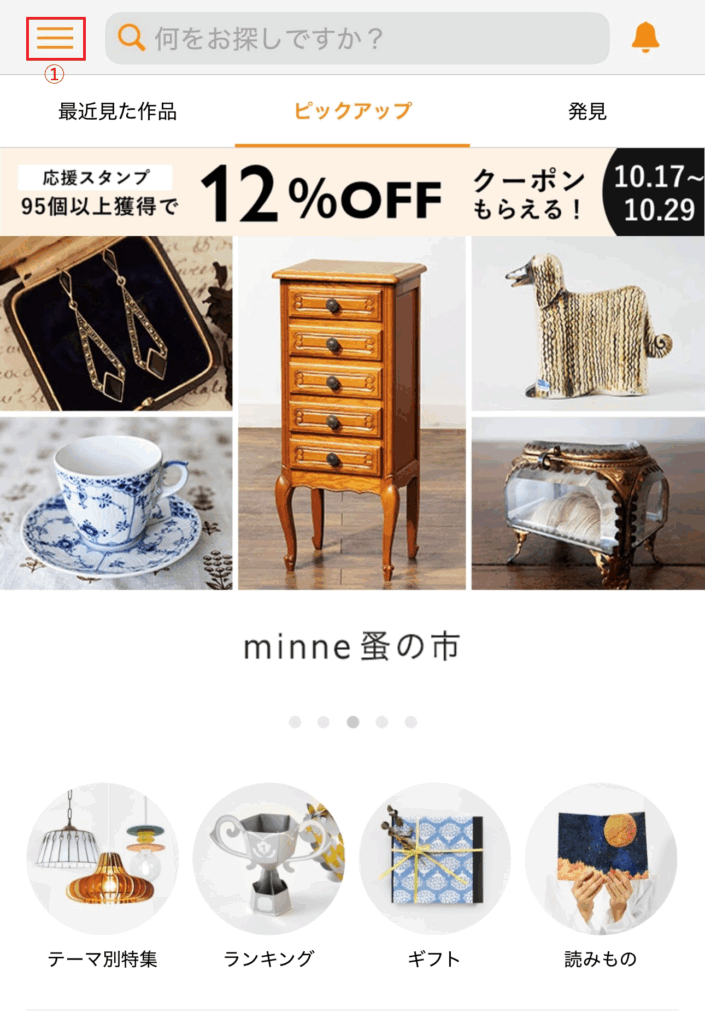Open the notifications bell
Image resolution: width=705 pixels, height=1024 pixels.
click(x=645, y=38)
